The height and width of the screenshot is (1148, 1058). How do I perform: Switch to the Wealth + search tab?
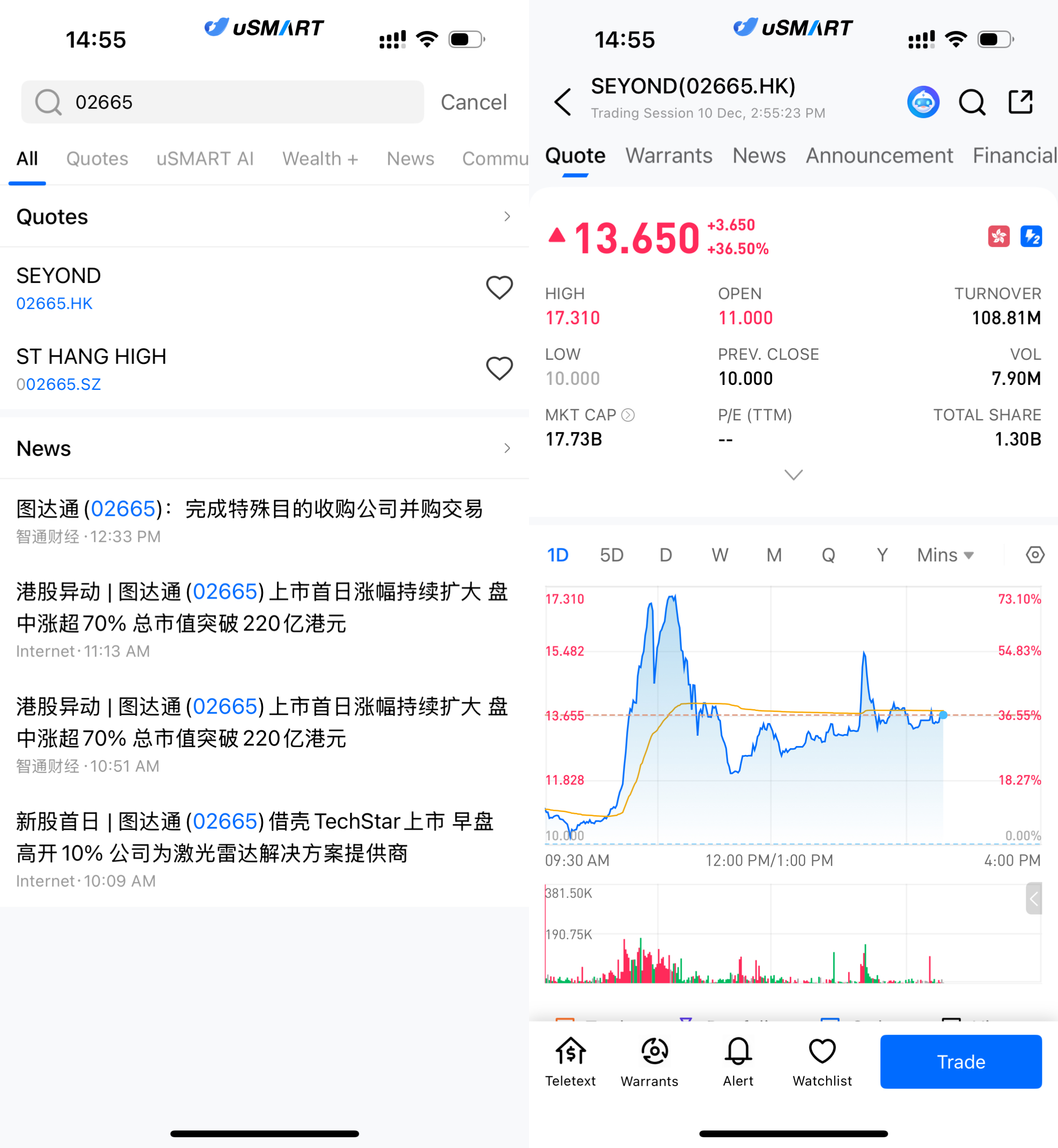[x=320, y=158]
